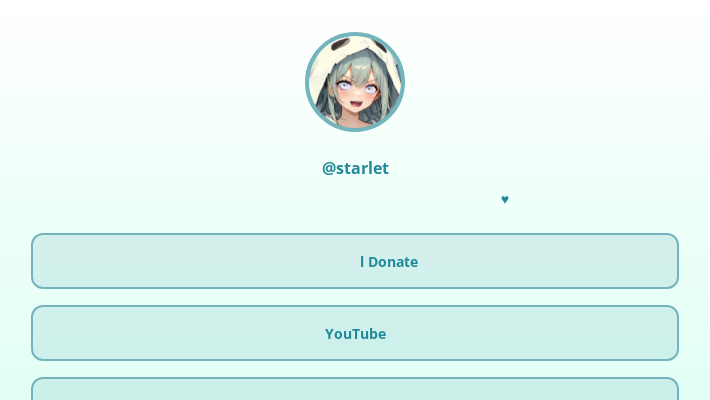
Task: Open the YouTube link button
Action: coord(355,333)
